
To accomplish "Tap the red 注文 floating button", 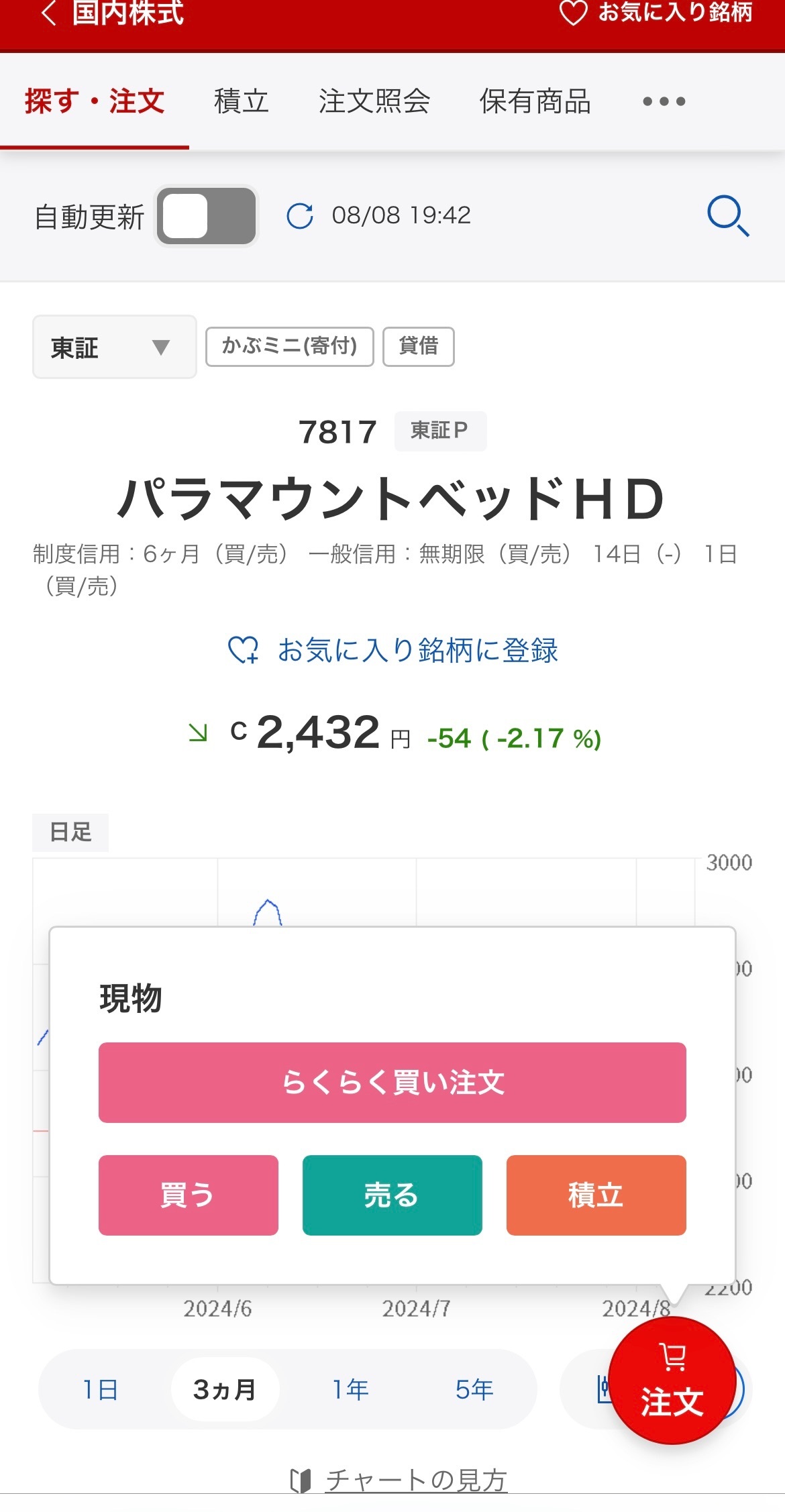I will click(672, 1381).
